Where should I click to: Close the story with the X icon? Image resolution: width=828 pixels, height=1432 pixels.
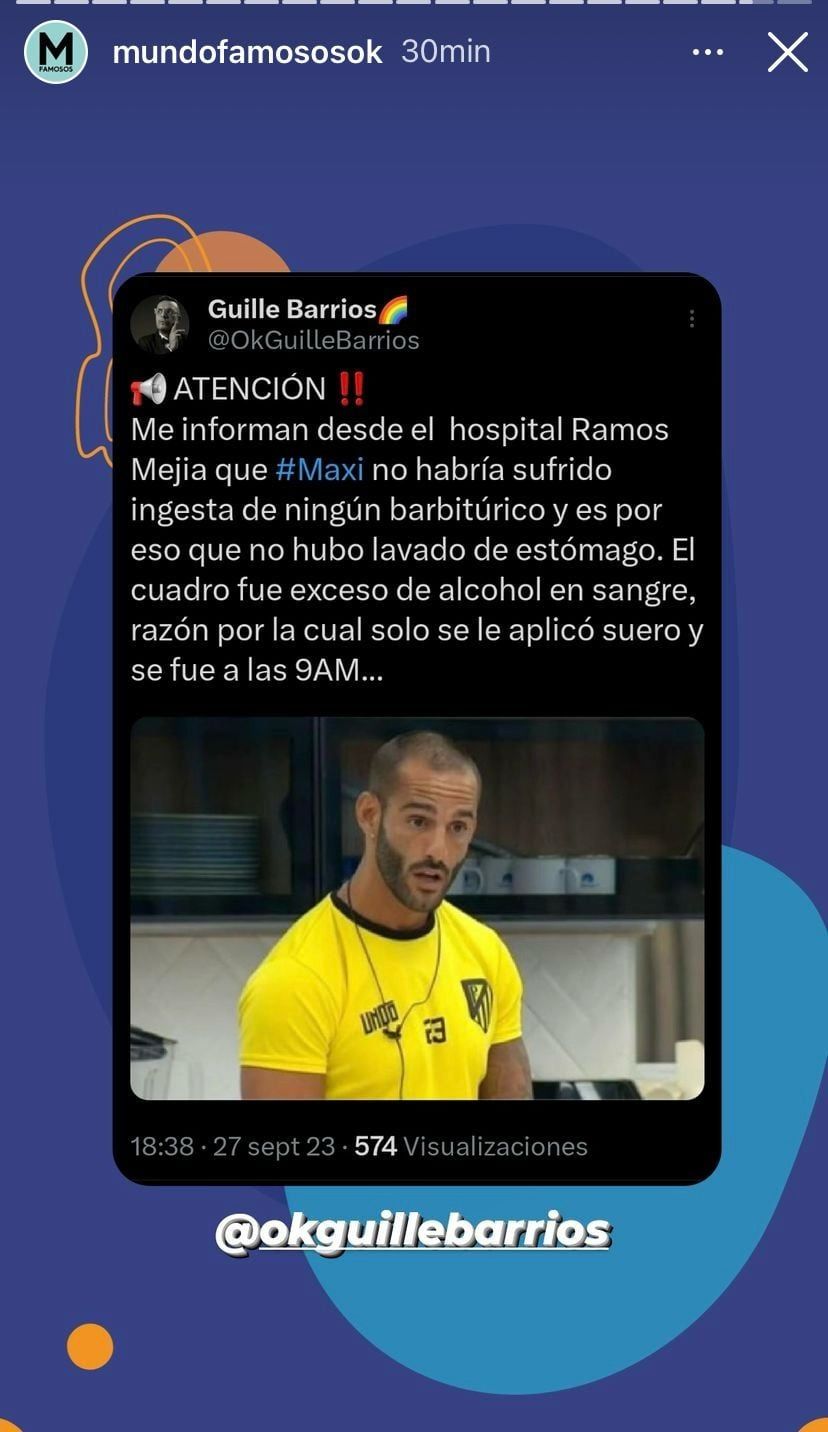pos(788,52)
